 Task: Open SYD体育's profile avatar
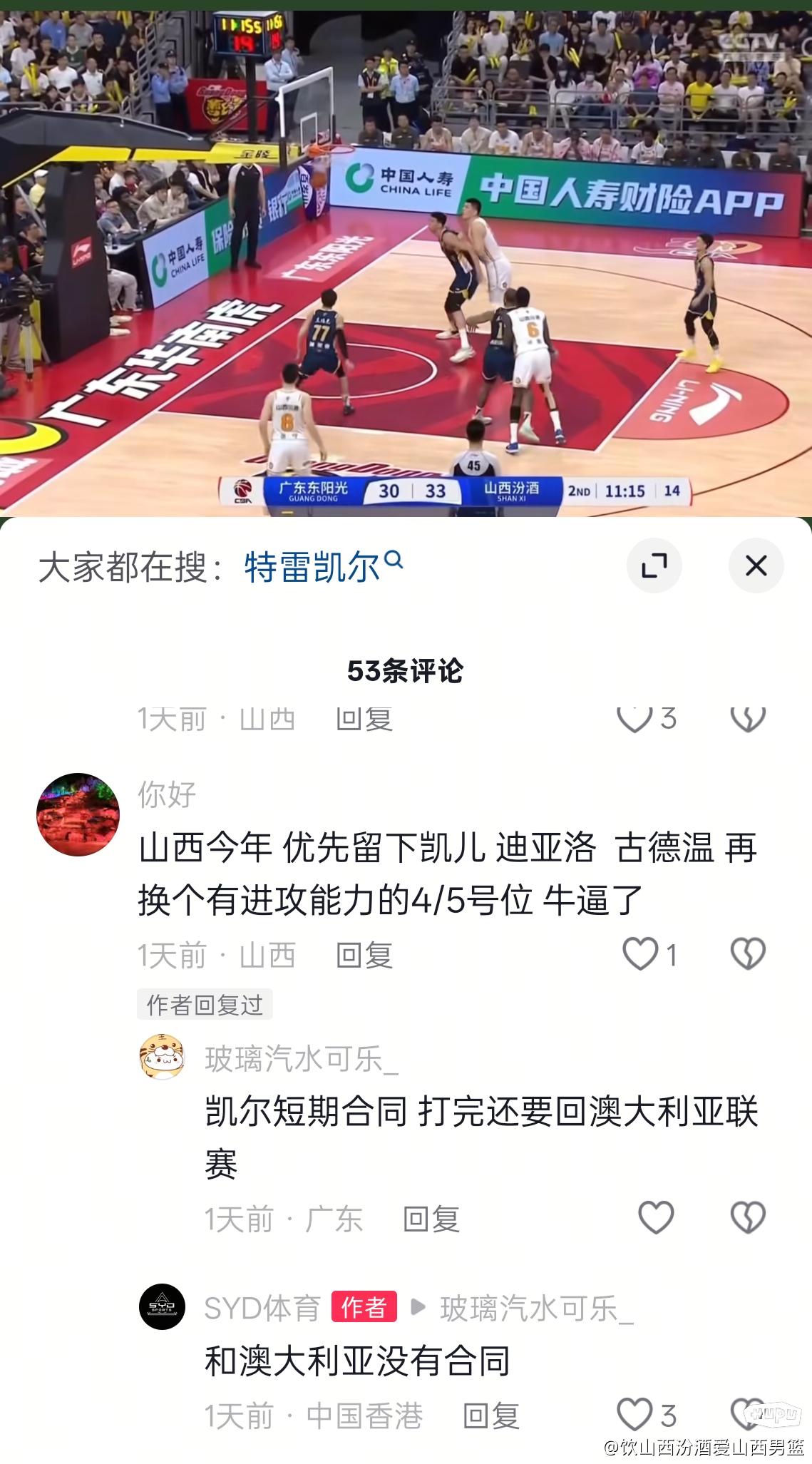pyautogui.click(x=162, y=1306)
